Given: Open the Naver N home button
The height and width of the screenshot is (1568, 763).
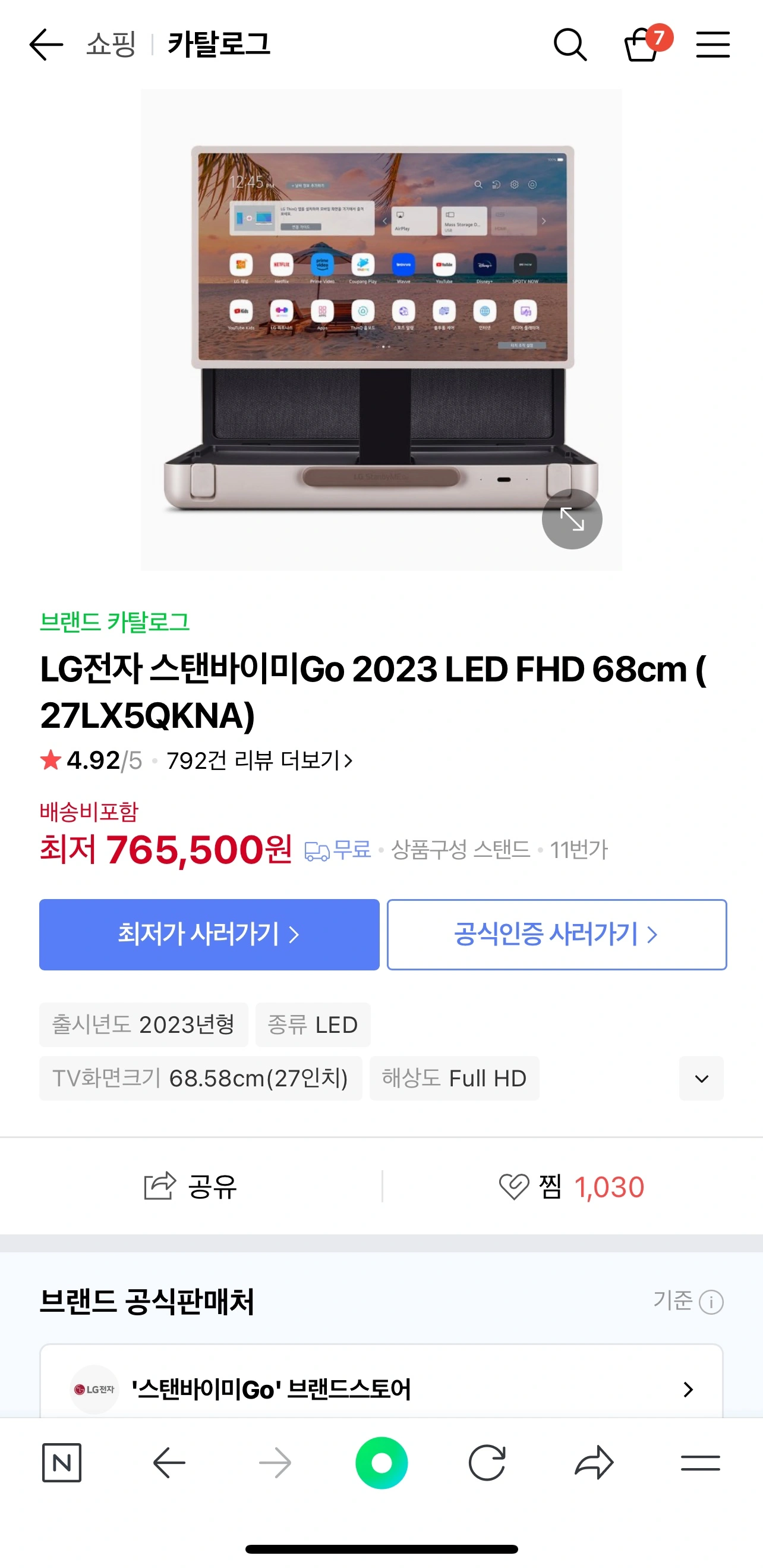Looking at the screenshot, I should tap(61, 1462).
